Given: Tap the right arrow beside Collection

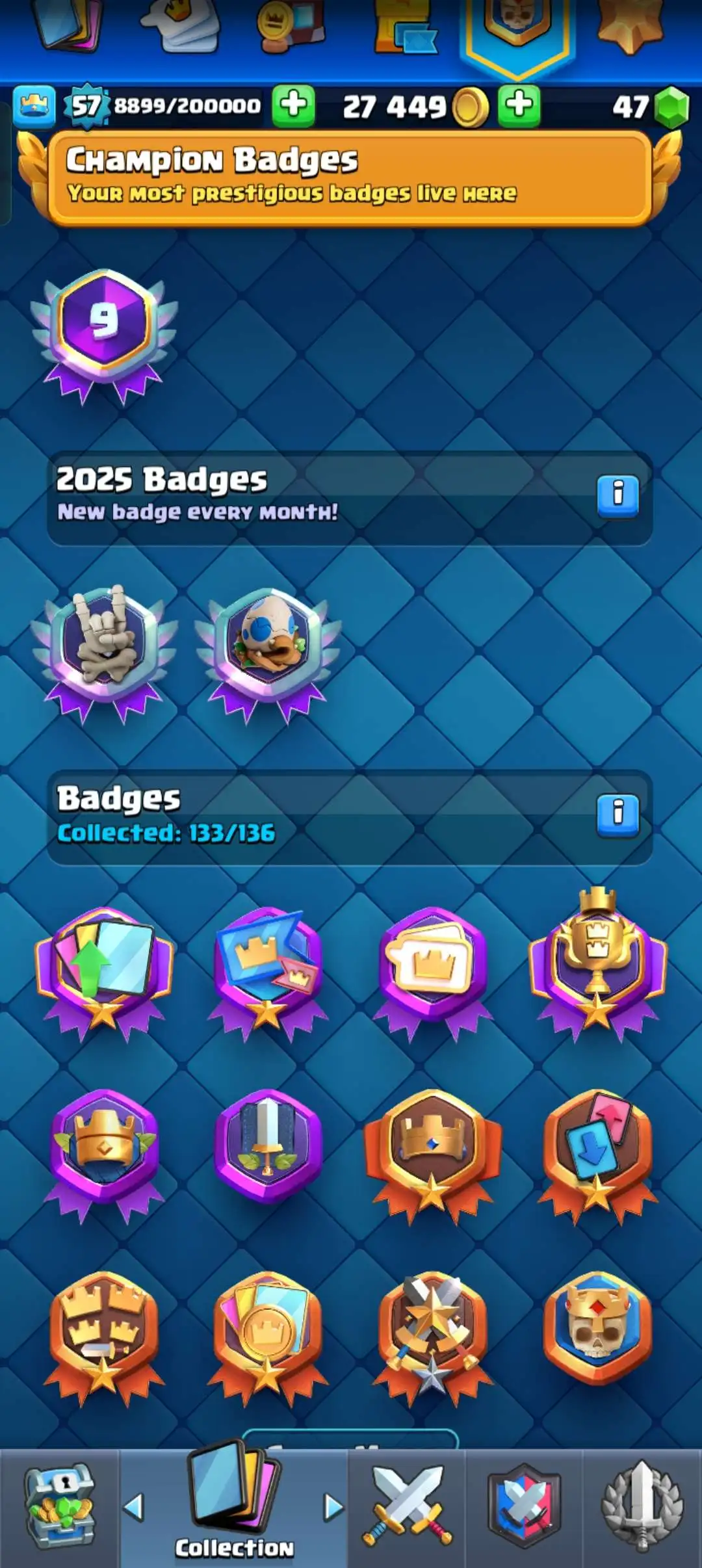Looking at the screenshot, I should [333, 1507].
